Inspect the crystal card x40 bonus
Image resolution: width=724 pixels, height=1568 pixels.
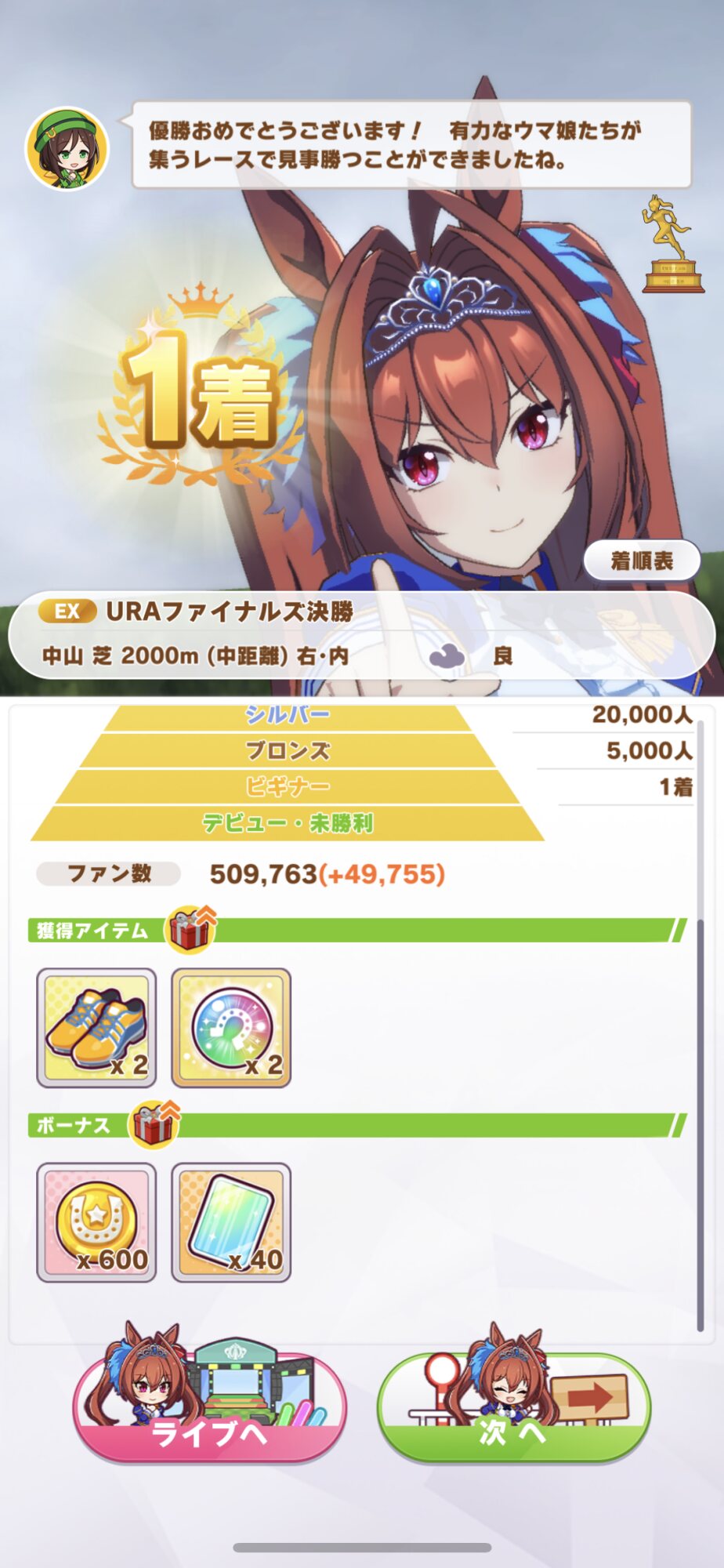point(231,1221)
